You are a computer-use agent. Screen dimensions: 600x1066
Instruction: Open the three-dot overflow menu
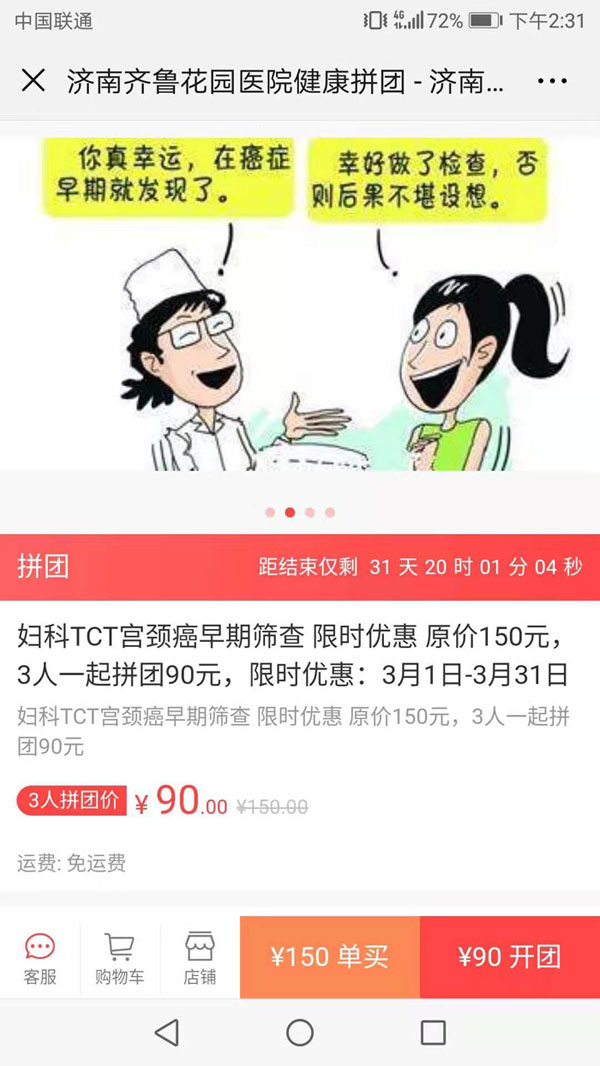coord(552,82)
